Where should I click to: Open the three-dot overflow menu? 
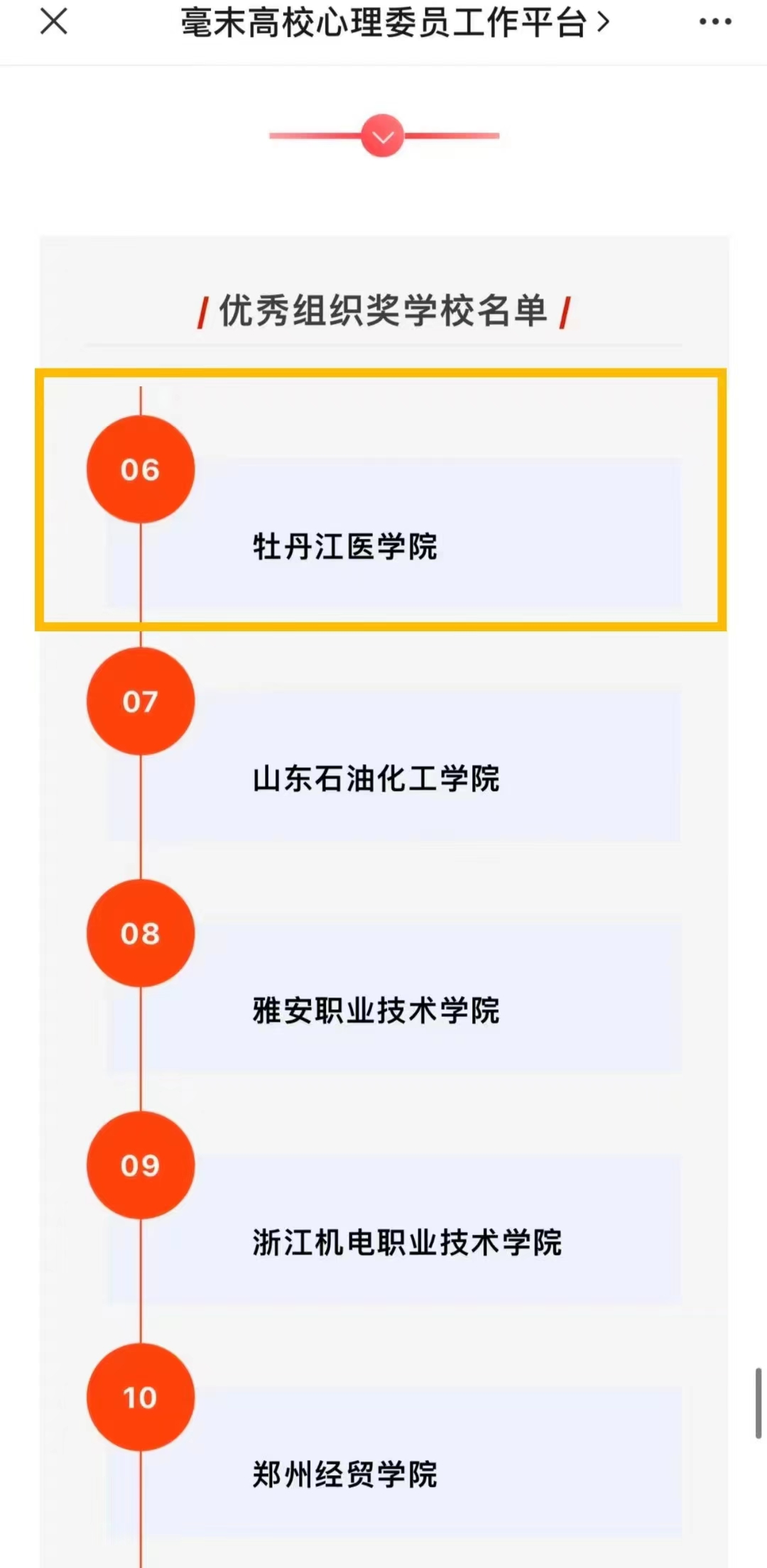tap(714, 21)
